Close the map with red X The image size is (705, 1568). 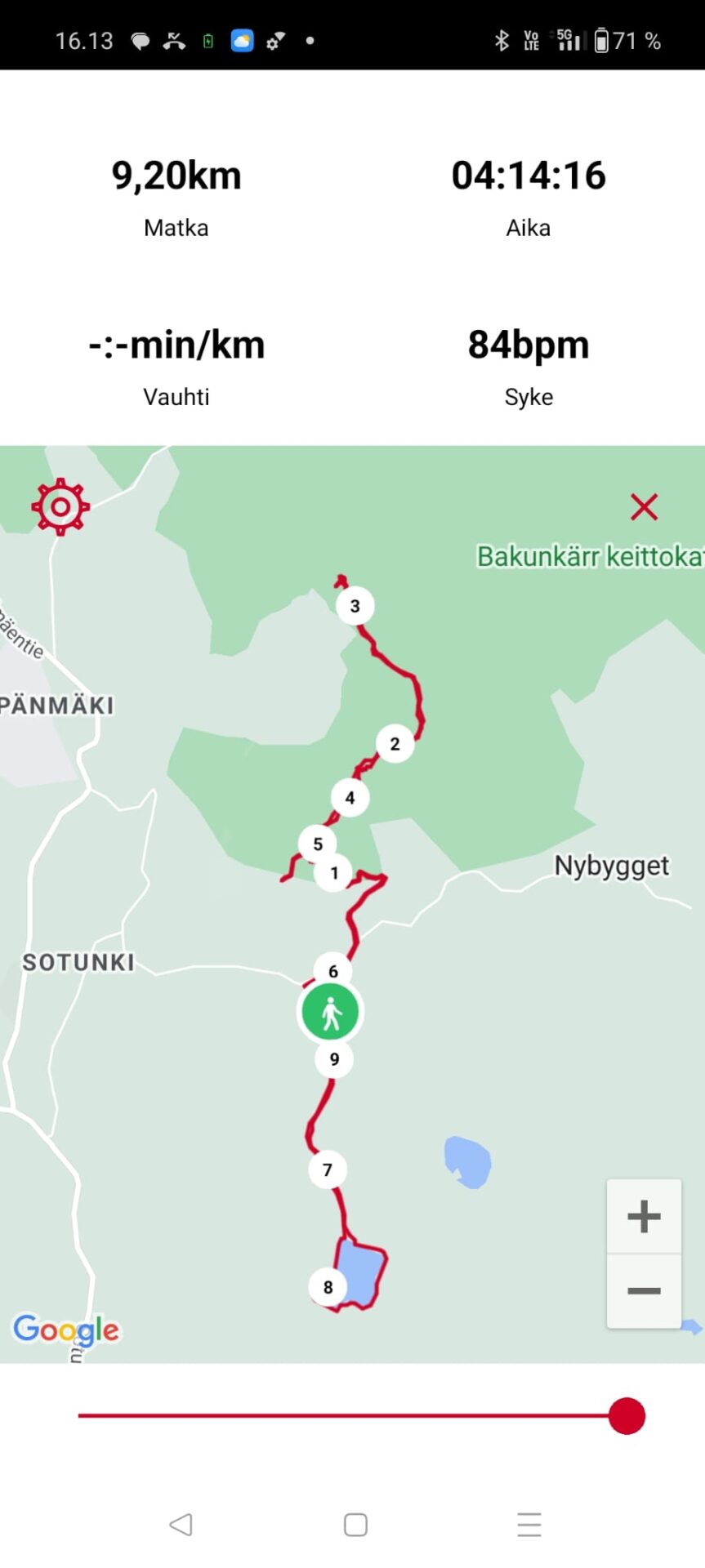tap(644, 507)
